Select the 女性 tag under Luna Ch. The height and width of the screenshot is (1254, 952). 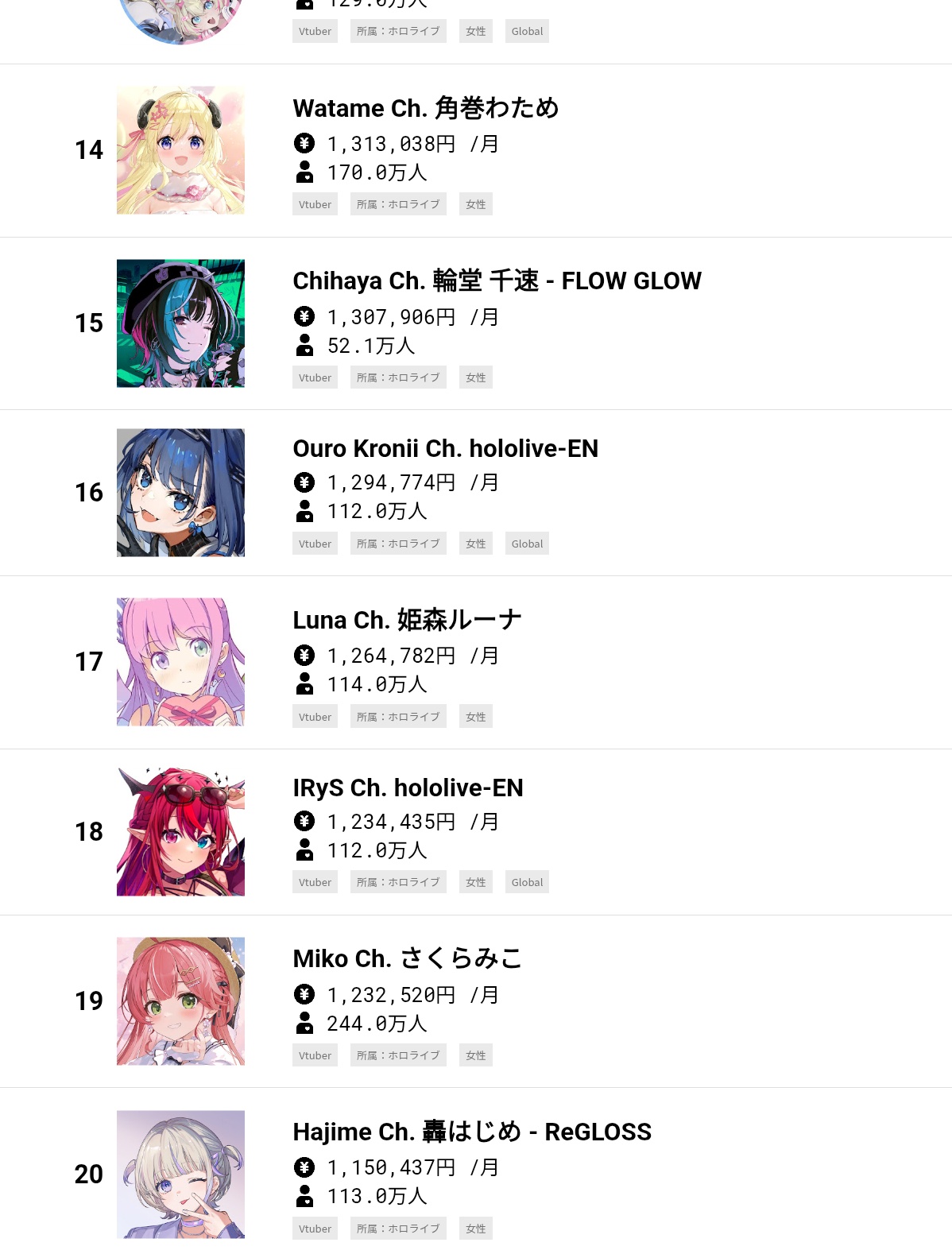[476, 717]
